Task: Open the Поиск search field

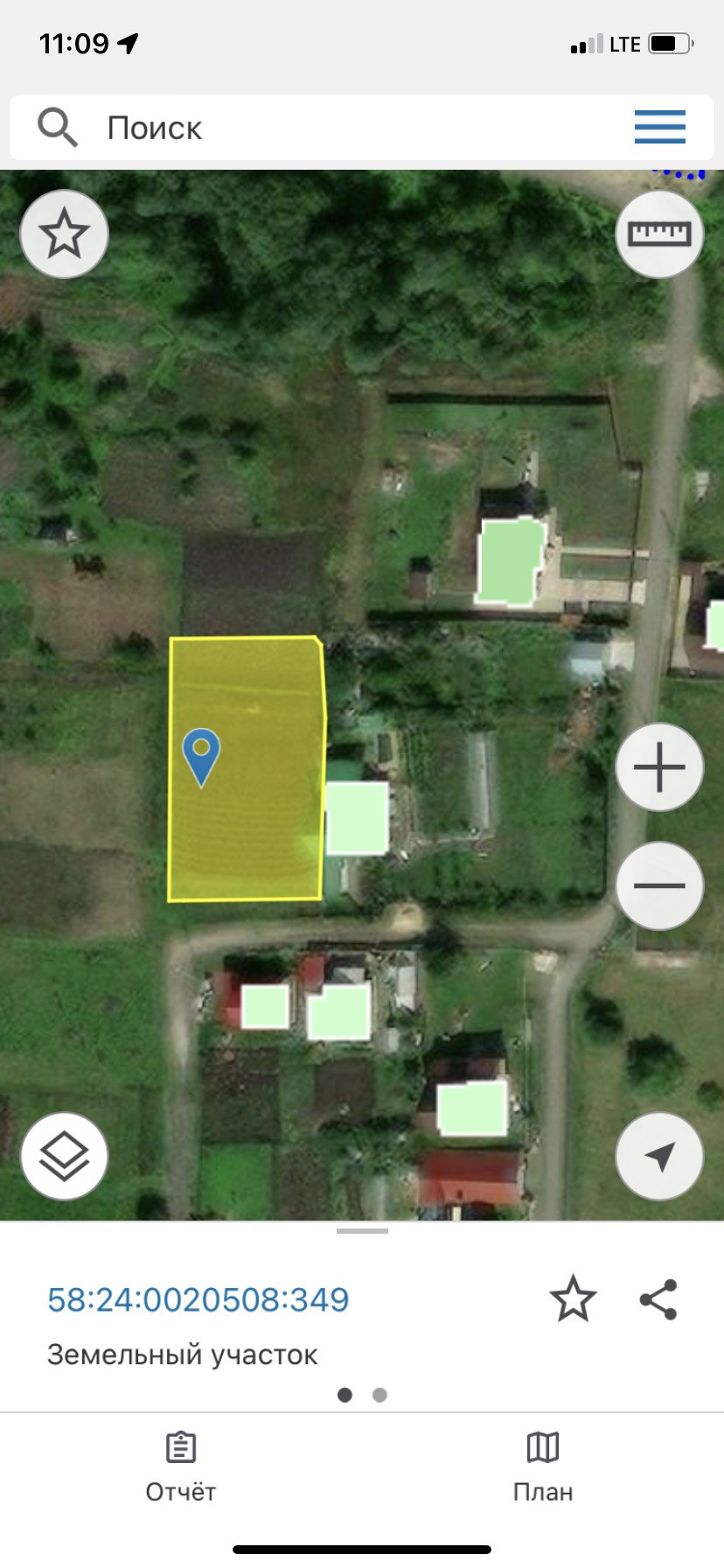Action: (x=262, y=128)
